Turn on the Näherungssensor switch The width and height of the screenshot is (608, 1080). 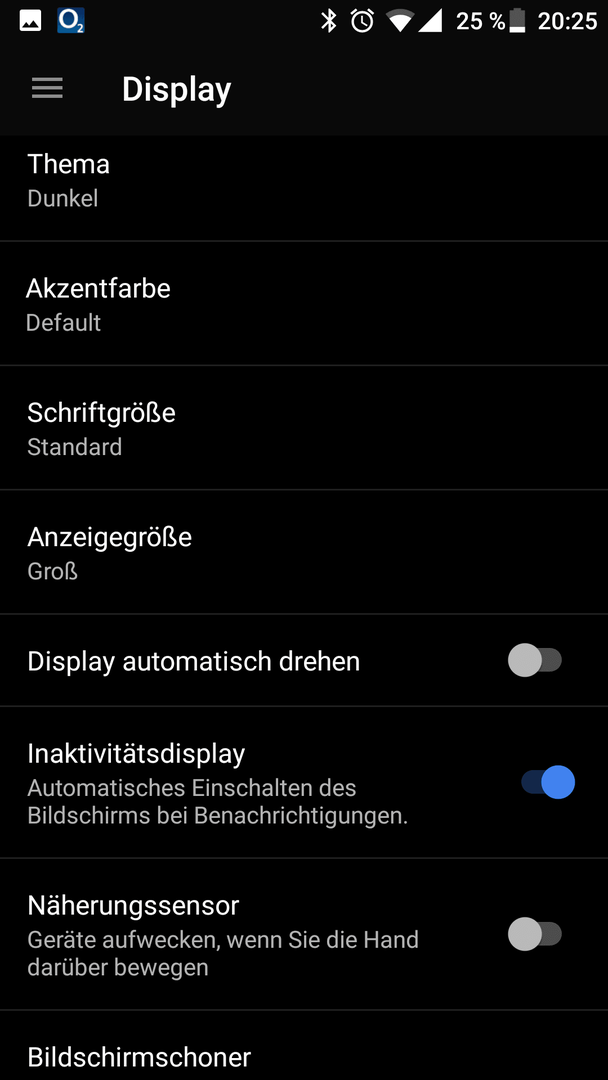[535, 935]
